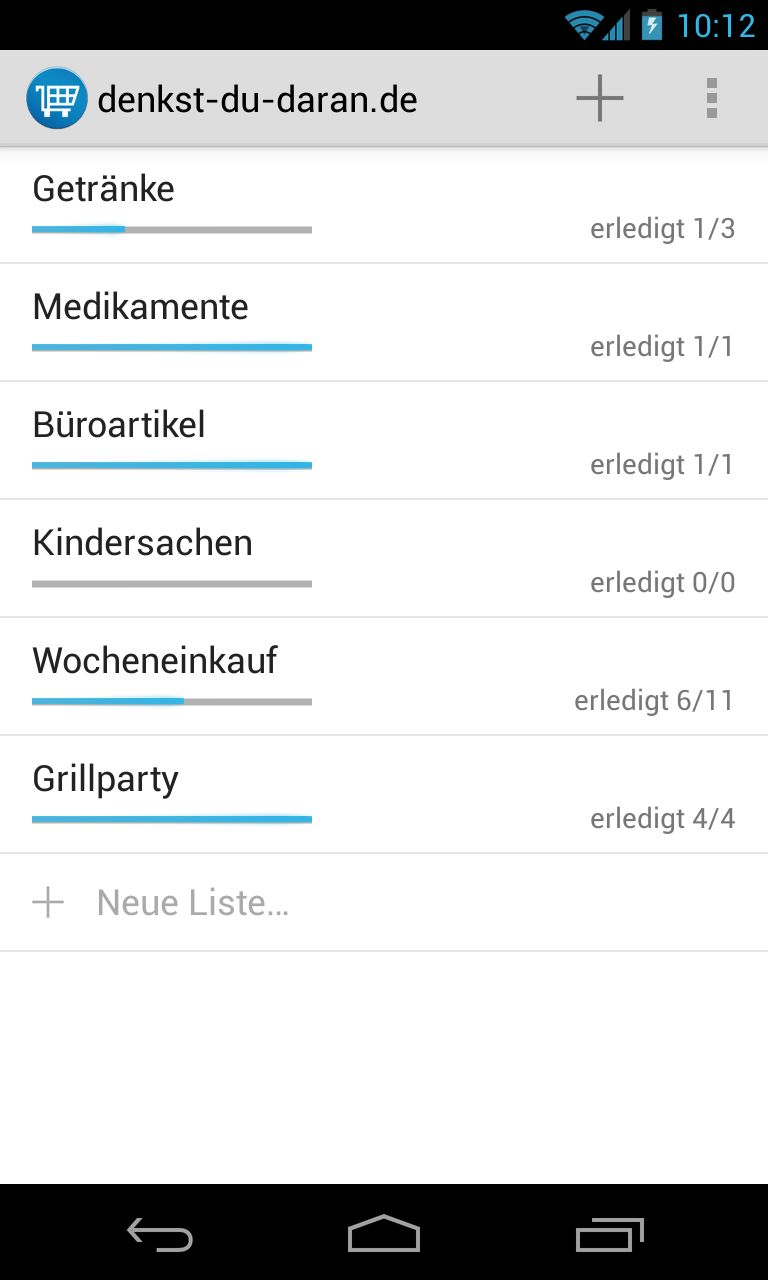
Task: Tap the denkst-du-daran.de app icon
Action: (x=57, y=98)
